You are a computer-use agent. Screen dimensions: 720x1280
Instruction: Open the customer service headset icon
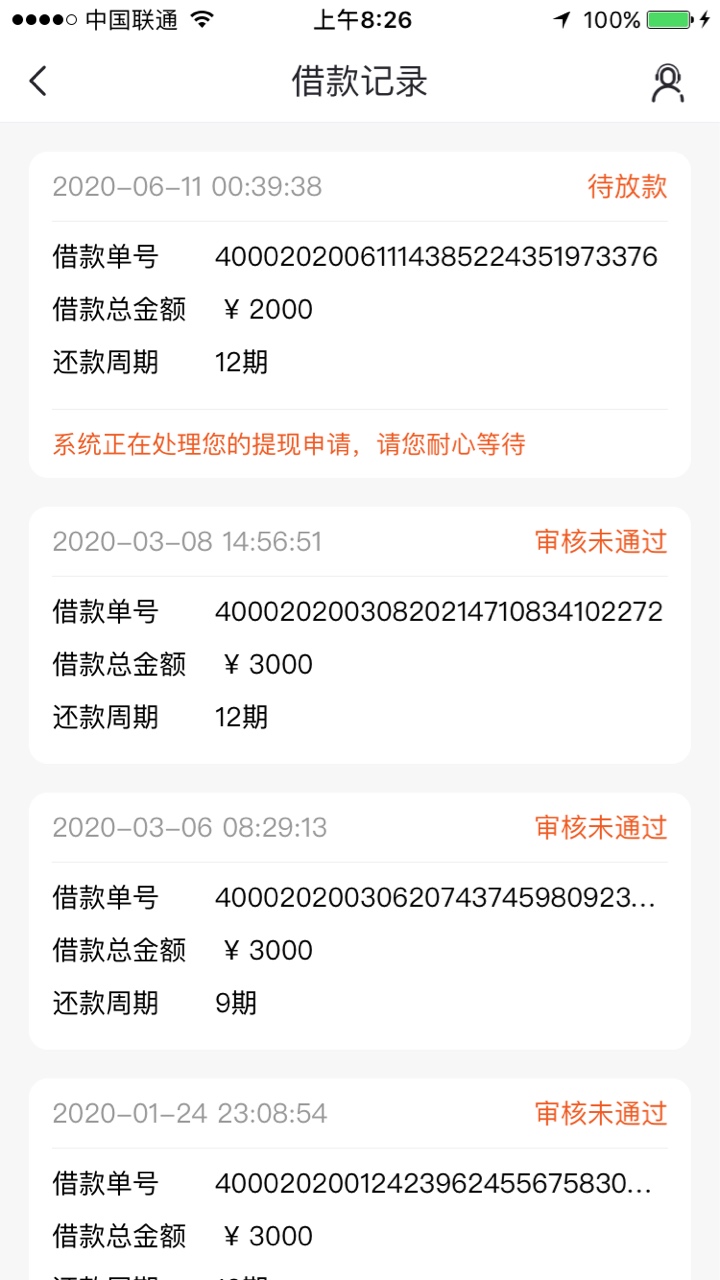point(667,83)
